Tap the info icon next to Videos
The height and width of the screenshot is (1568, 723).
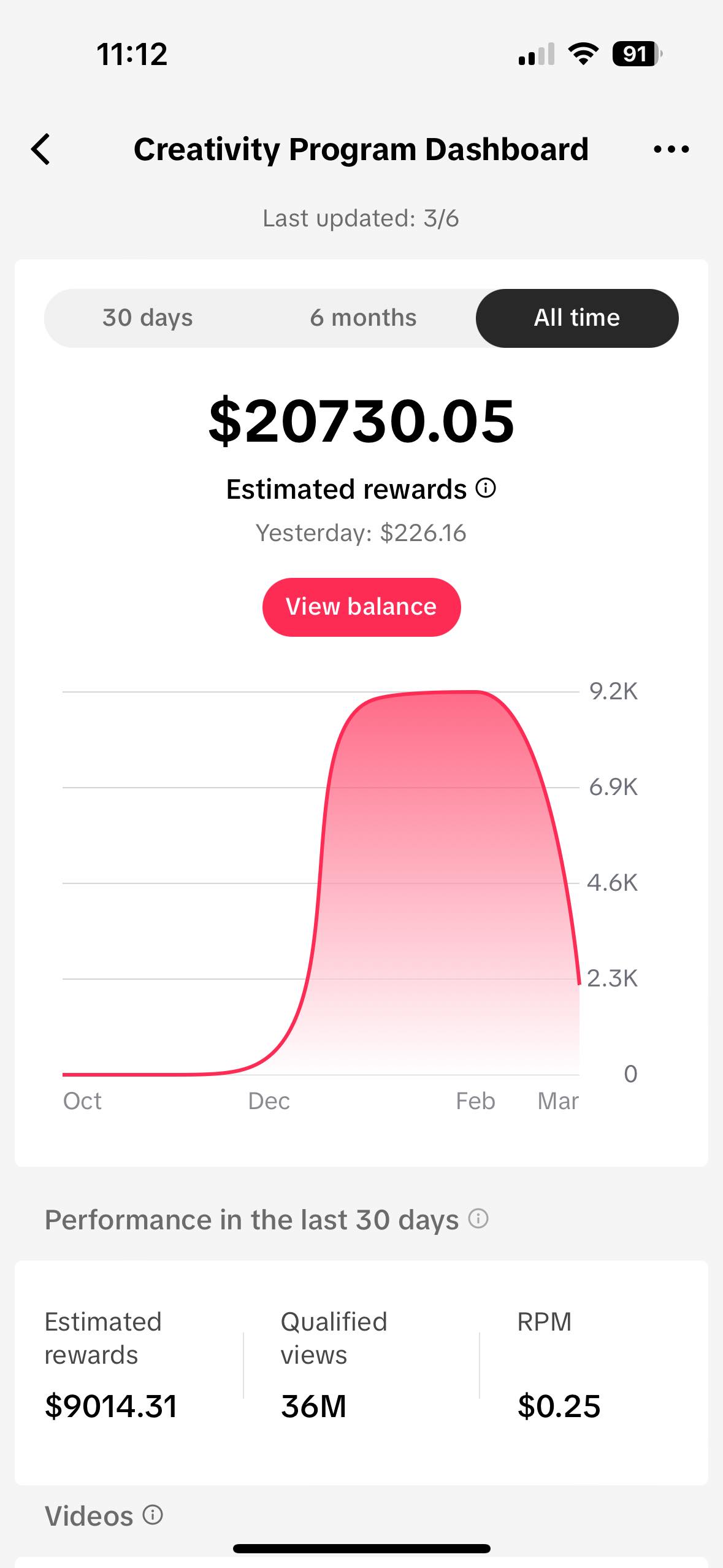click(153, 1515)
